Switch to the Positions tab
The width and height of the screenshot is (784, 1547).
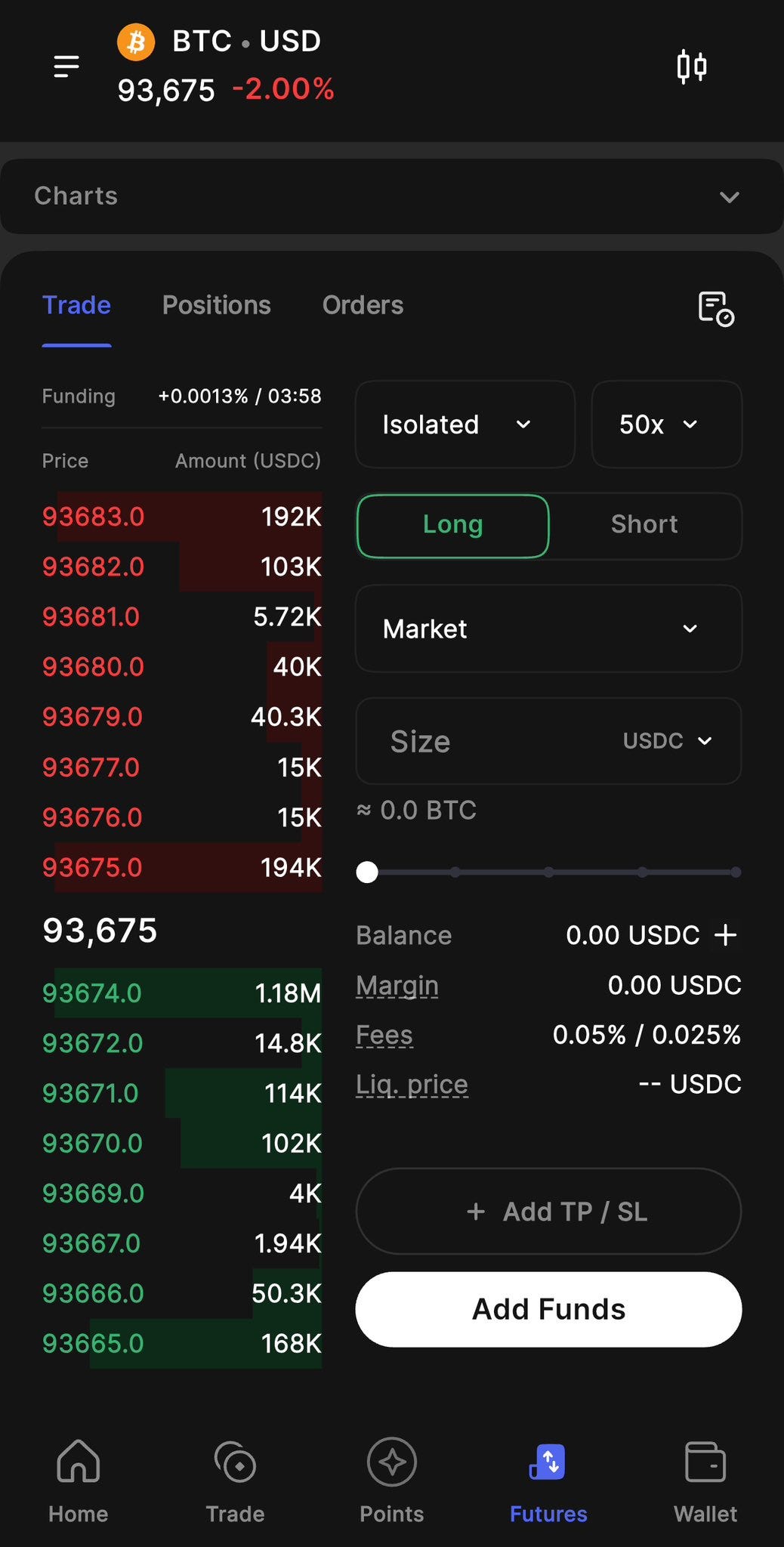[x=216, y=305]
